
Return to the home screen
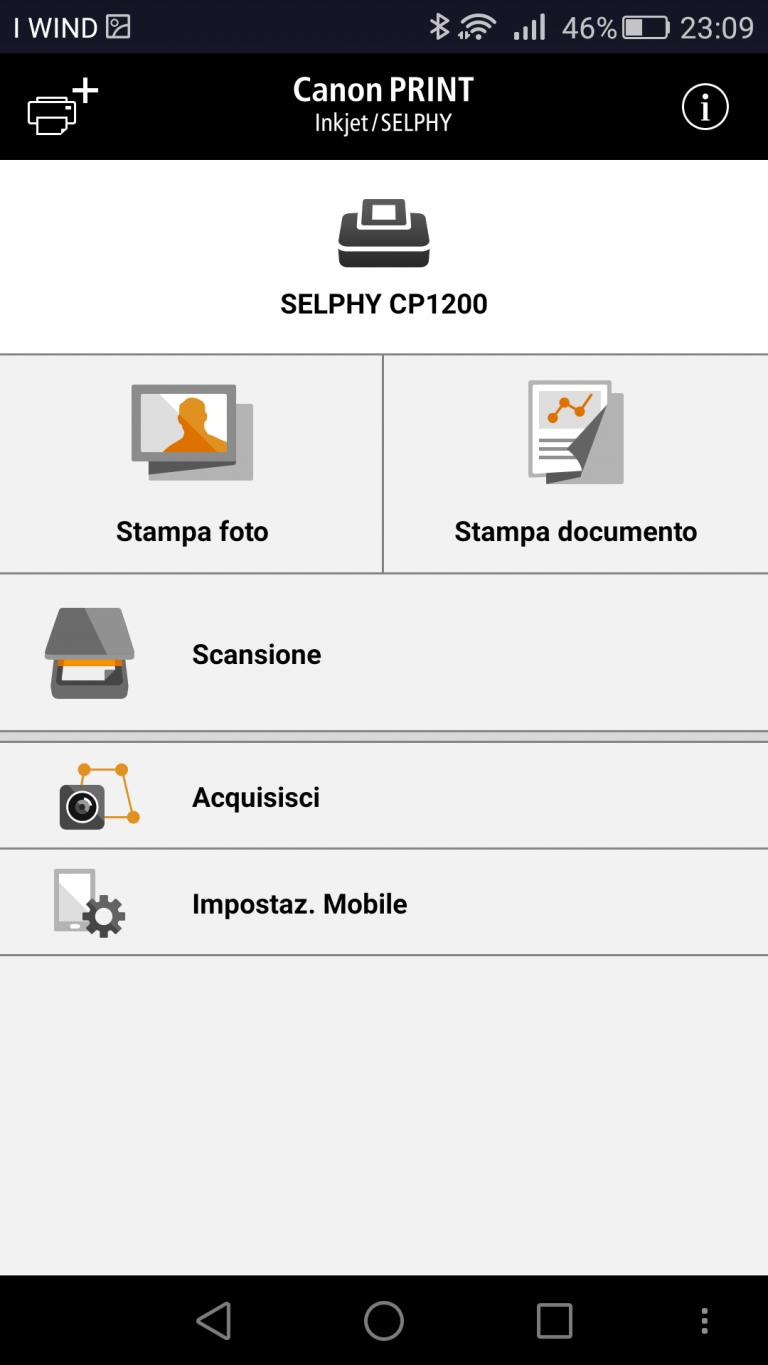click(384, 1321)
